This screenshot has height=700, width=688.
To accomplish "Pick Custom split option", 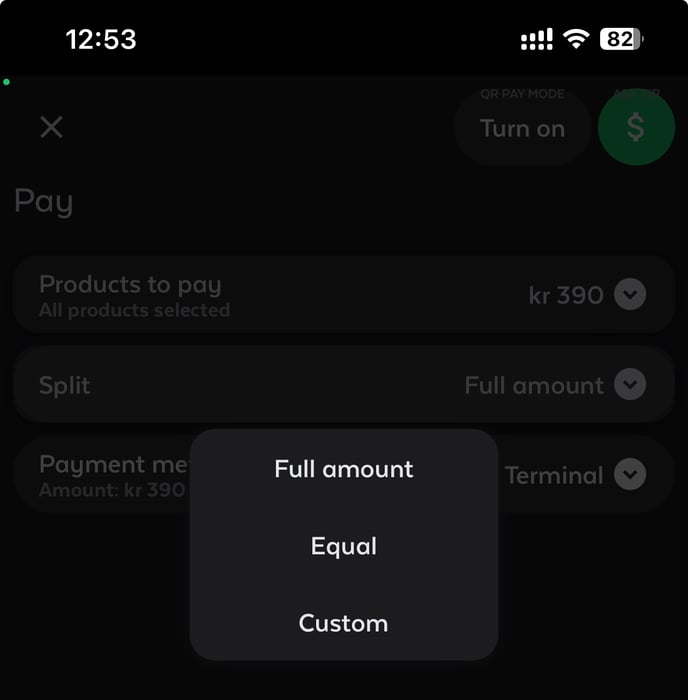I will click(x=343, y=623).
